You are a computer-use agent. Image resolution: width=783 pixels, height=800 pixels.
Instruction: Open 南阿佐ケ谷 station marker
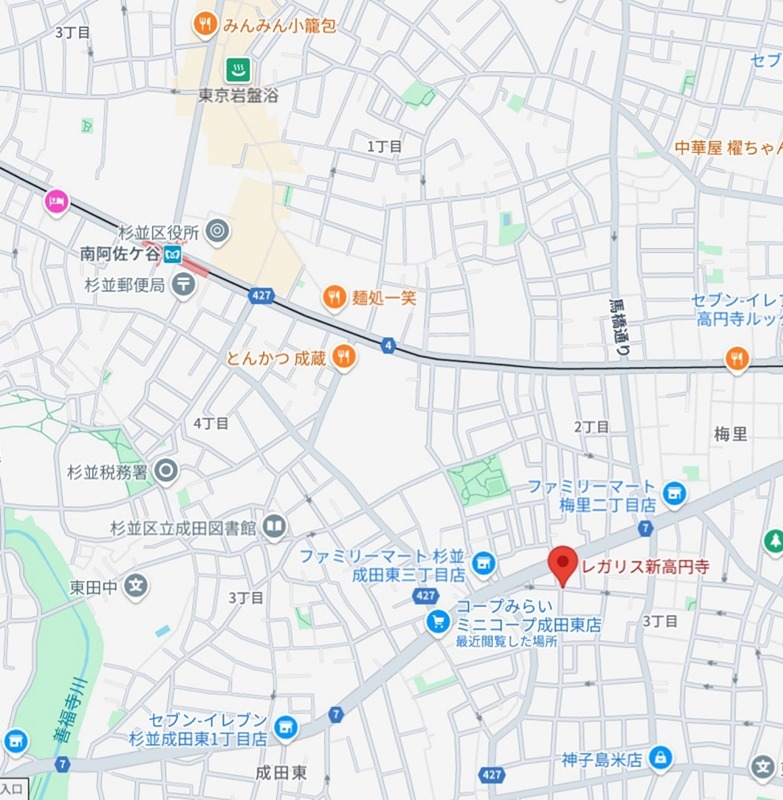pos(172,255)
